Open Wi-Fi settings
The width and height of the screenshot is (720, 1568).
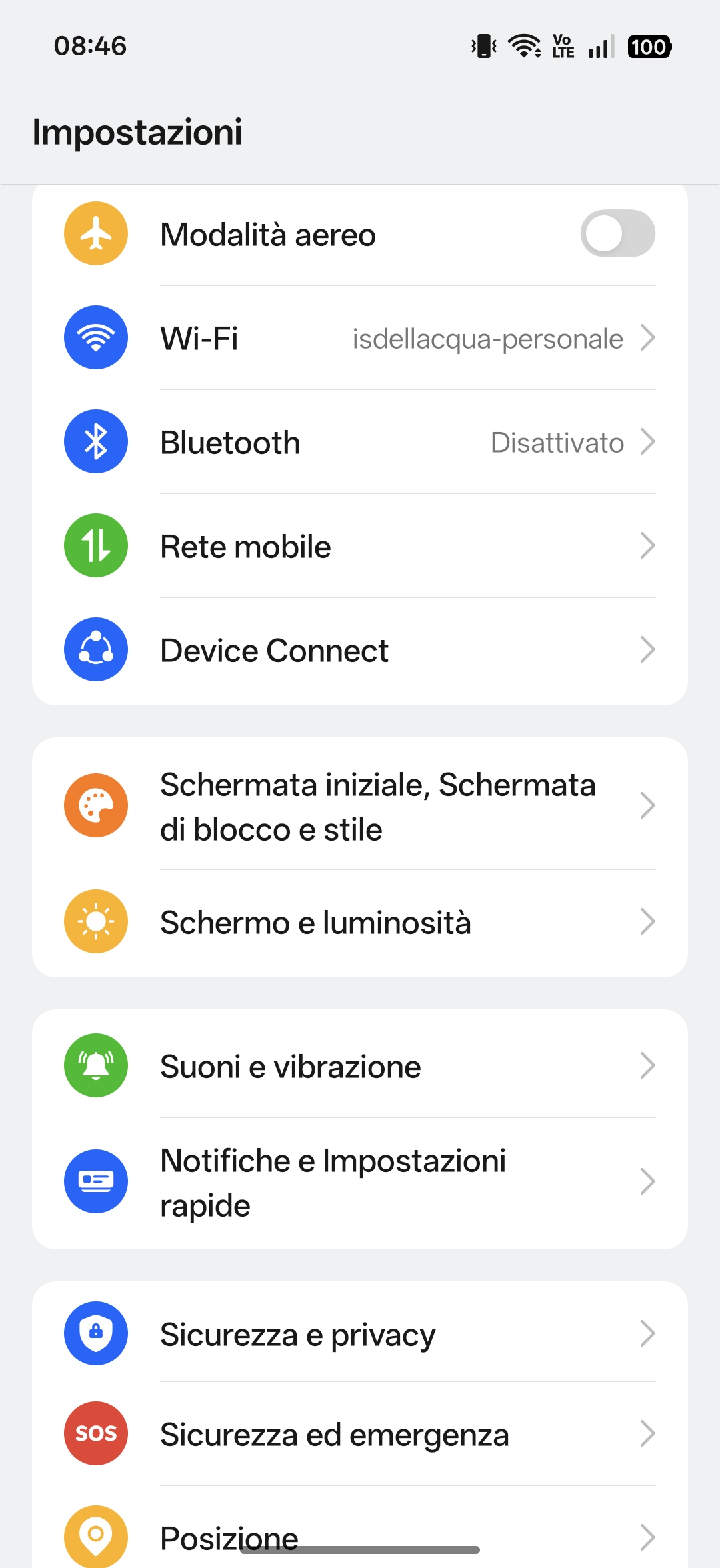tap(360, 339)
